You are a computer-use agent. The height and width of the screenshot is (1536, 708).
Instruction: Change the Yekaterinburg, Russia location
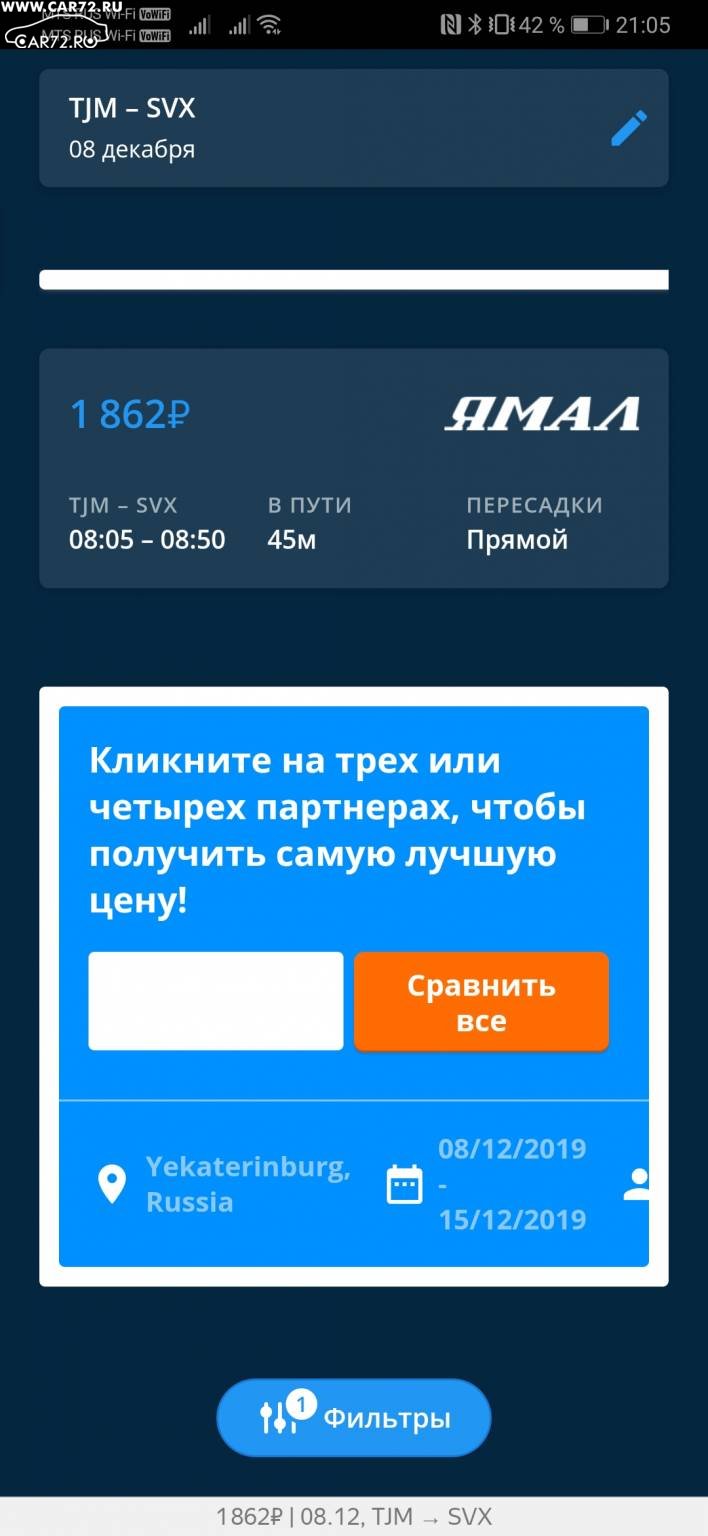click(224, 1184)
